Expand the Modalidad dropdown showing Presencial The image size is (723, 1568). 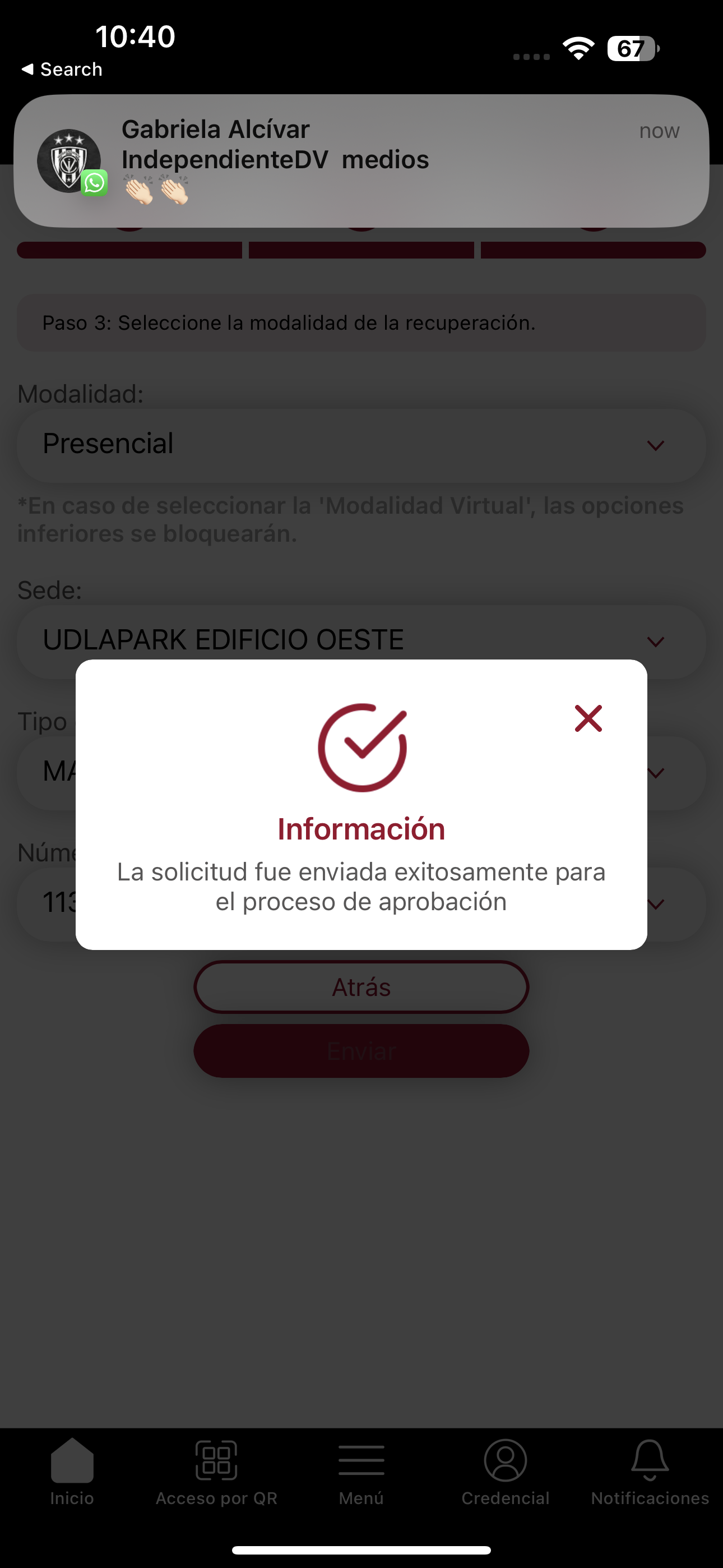[361, 444]
